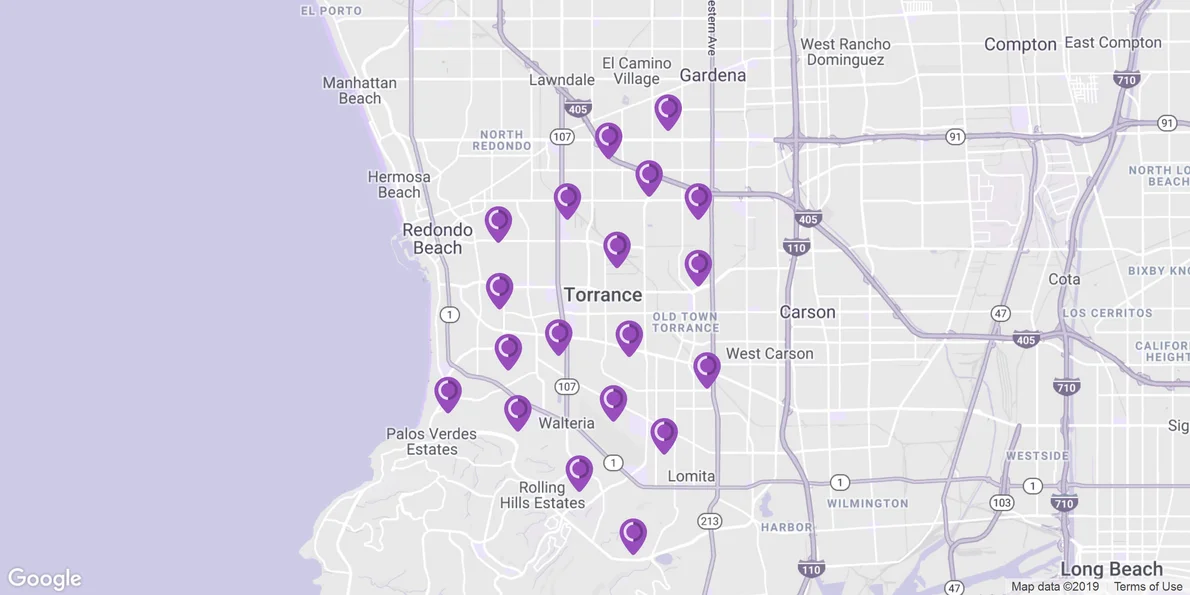This screenshot has height=595, width=1190.
Task: Tap the southernmost pin below Rolling Hills Estates
Action: point(633,534)
